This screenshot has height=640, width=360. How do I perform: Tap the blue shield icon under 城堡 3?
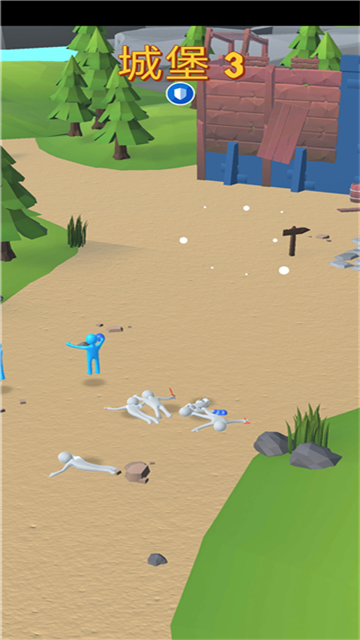coord(180,94)
